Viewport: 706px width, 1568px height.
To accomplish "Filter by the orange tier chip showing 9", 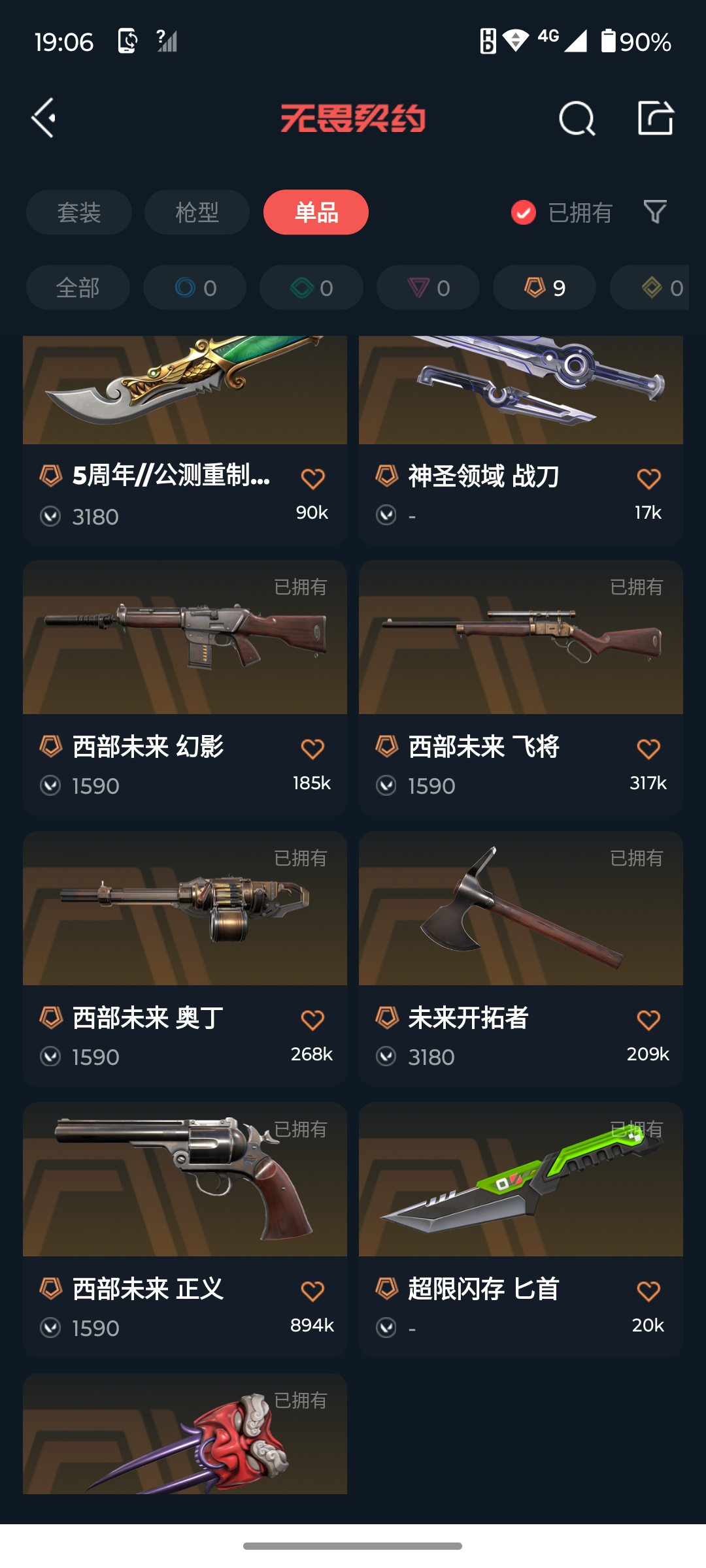I will (544, 287).
